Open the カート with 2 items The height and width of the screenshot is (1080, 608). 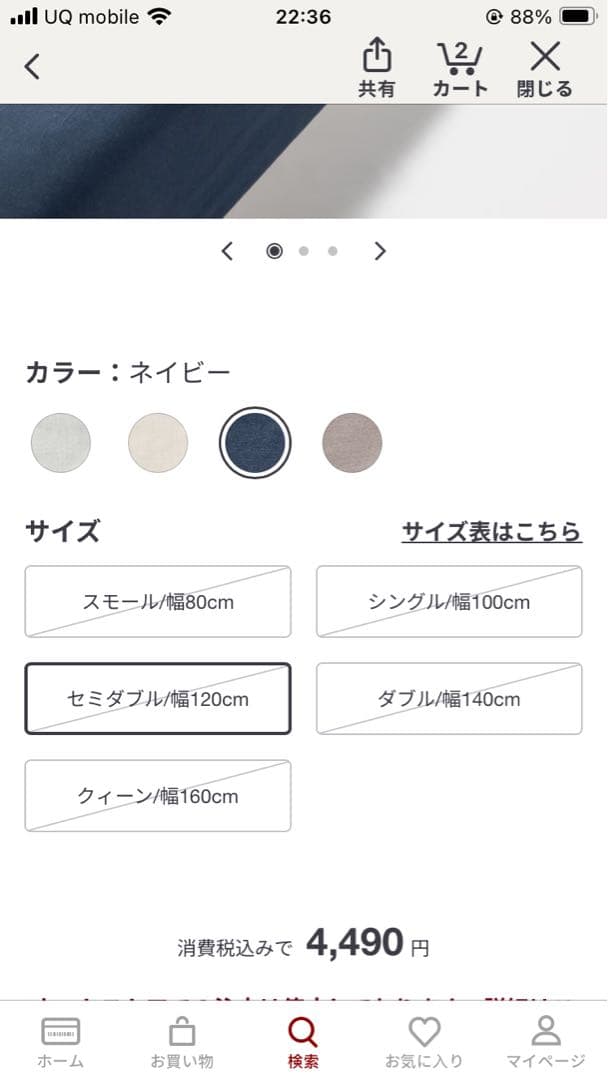(x=460, y=67)
